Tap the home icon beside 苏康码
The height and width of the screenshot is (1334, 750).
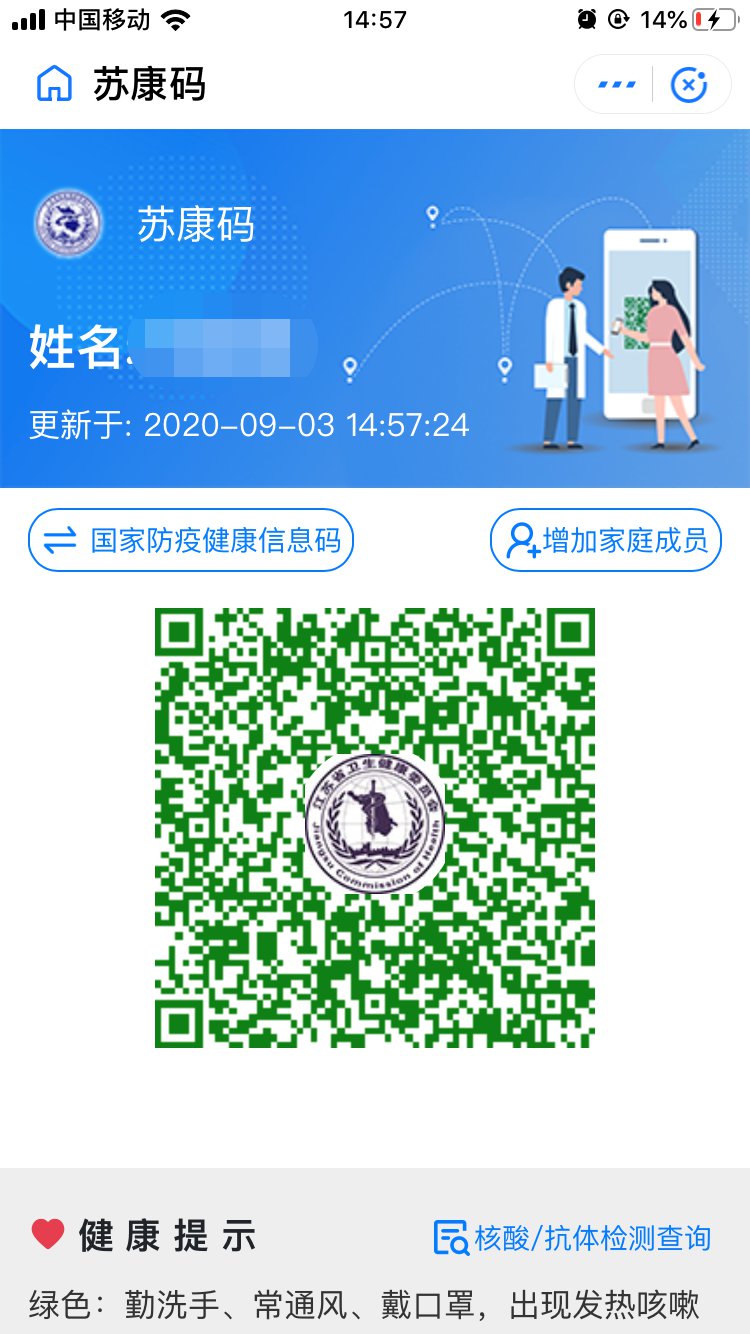[x=54, y=85]
